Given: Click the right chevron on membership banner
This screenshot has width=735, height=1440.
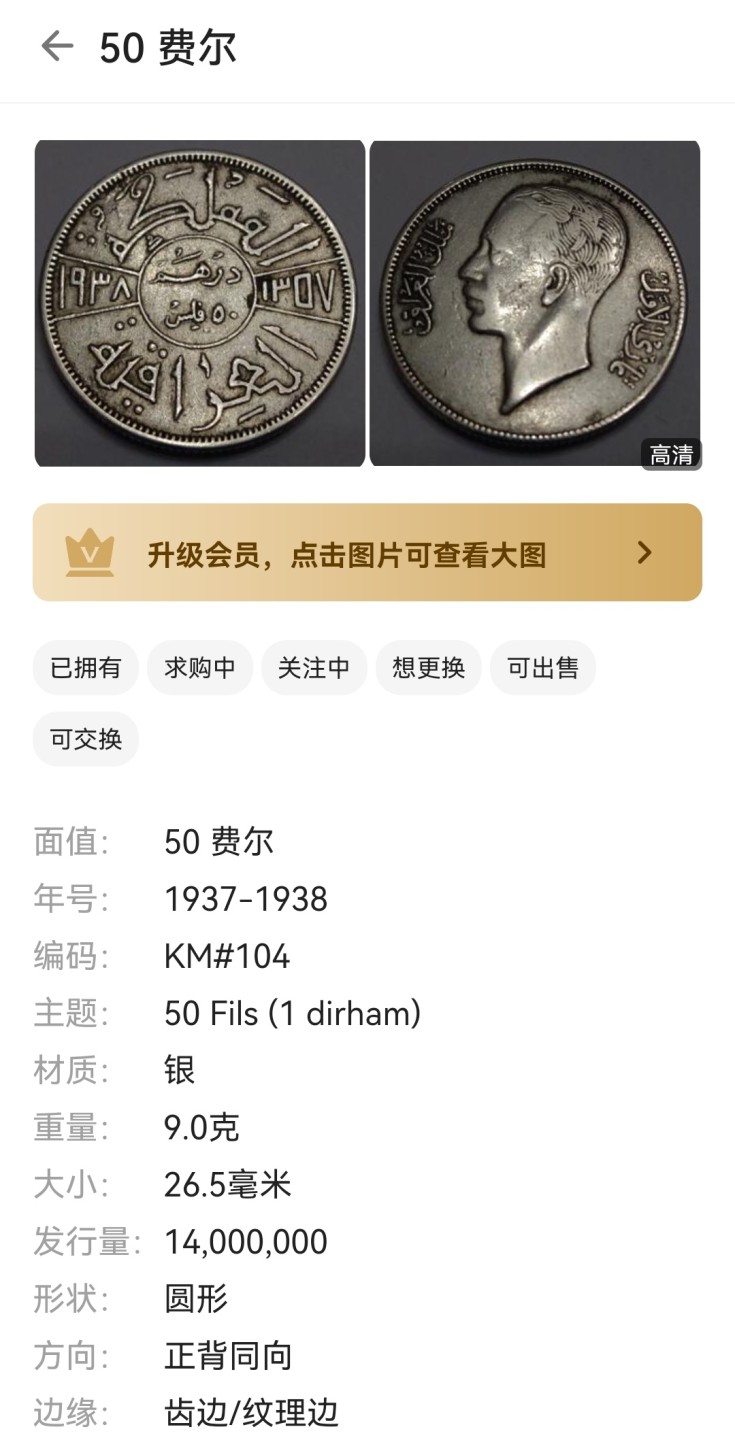Looking at the screenshot, I should pos(645,553).
